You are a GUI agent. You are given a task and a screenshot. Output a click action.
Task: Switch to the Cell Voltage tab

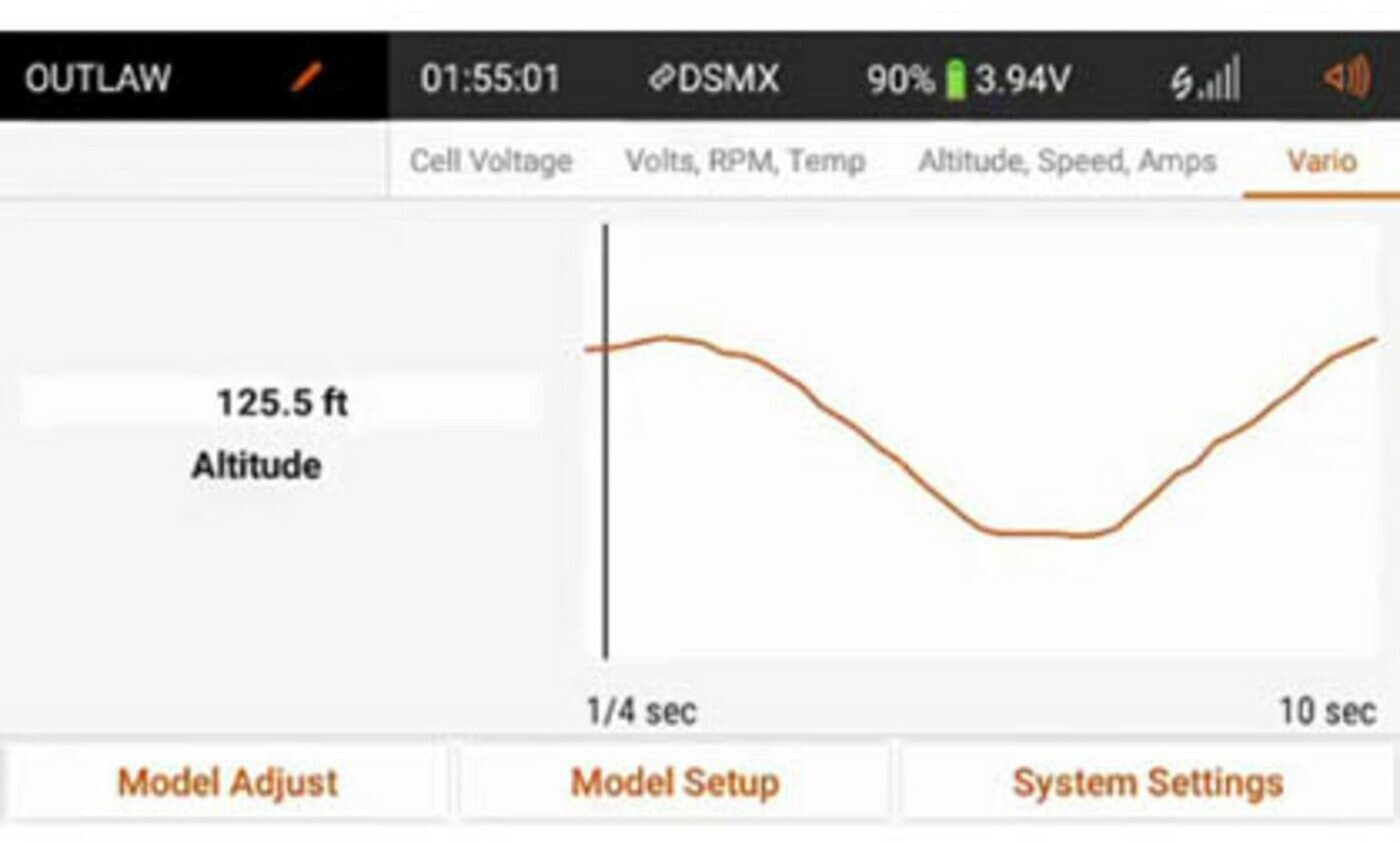click(x=491, y=161)
